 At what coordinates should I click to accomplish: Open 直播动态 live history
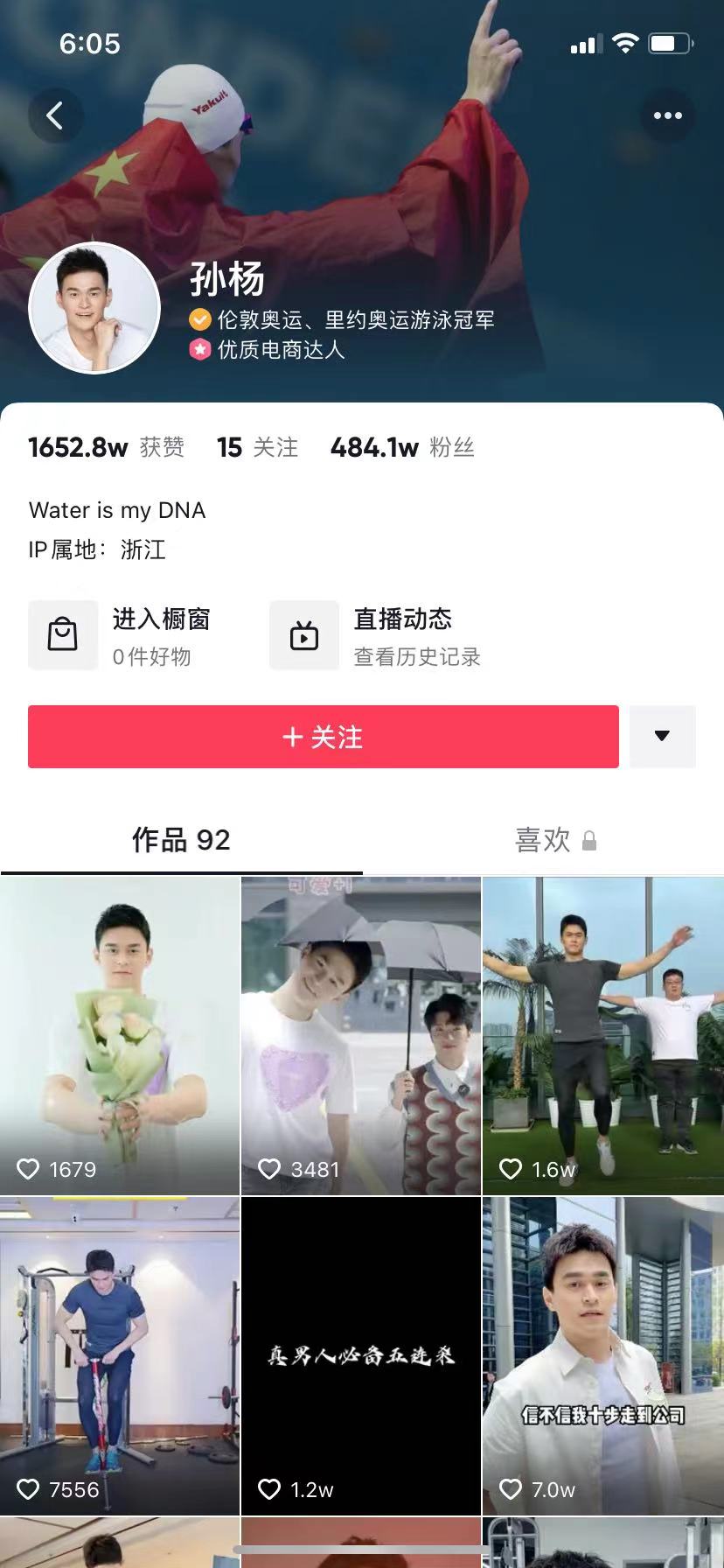point(376,636)
